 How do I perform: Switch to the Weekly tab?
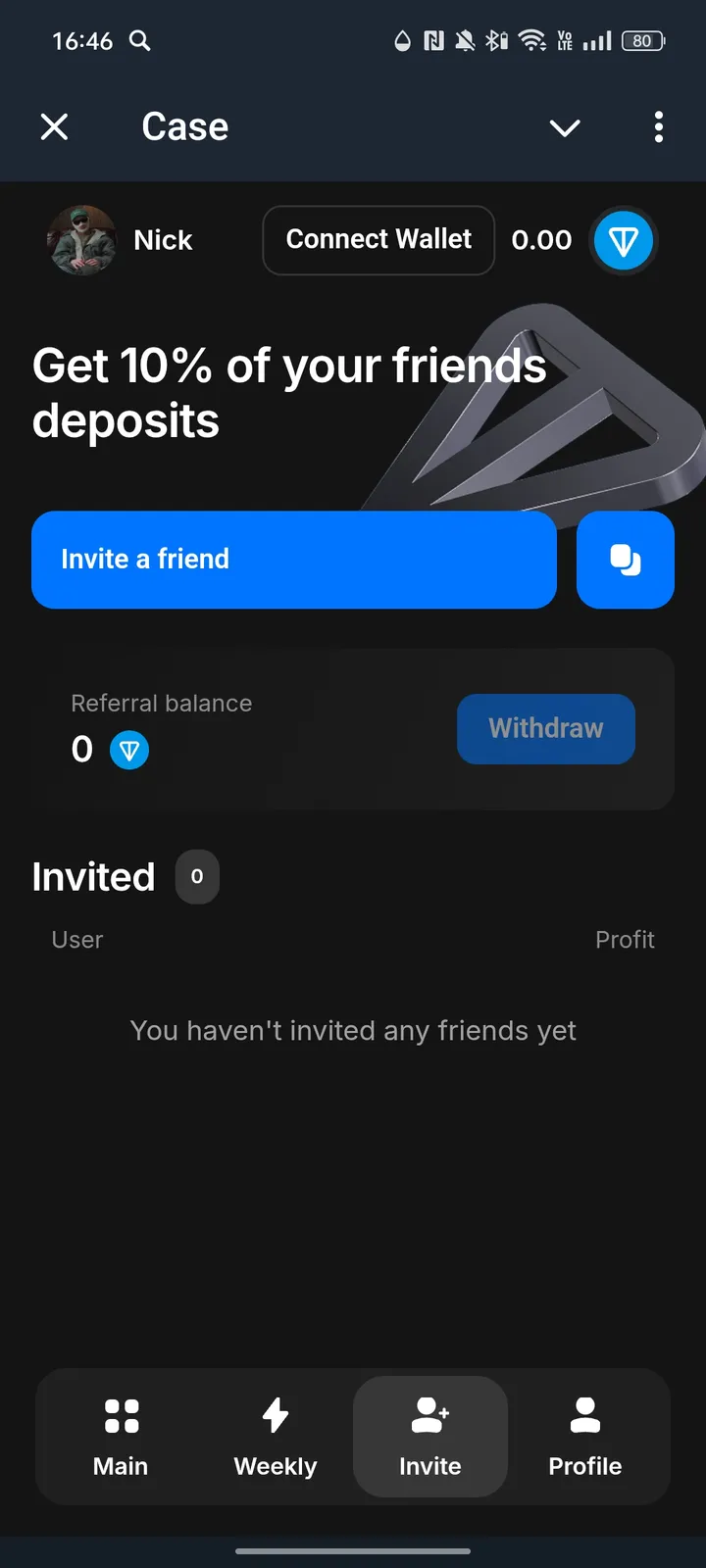tap(275, 1437)
